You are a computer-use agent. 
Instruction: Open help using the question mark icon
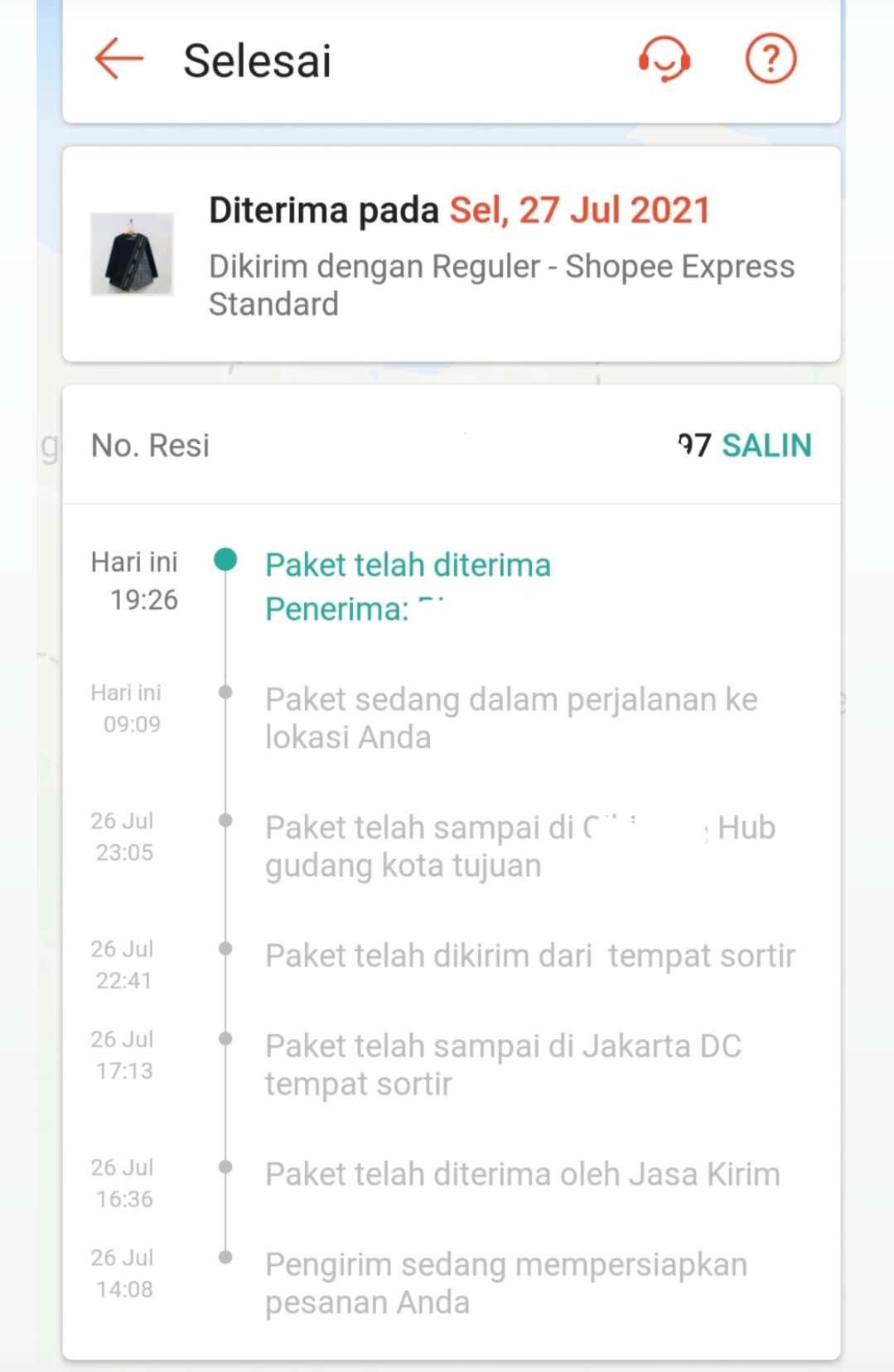point(770,60)
